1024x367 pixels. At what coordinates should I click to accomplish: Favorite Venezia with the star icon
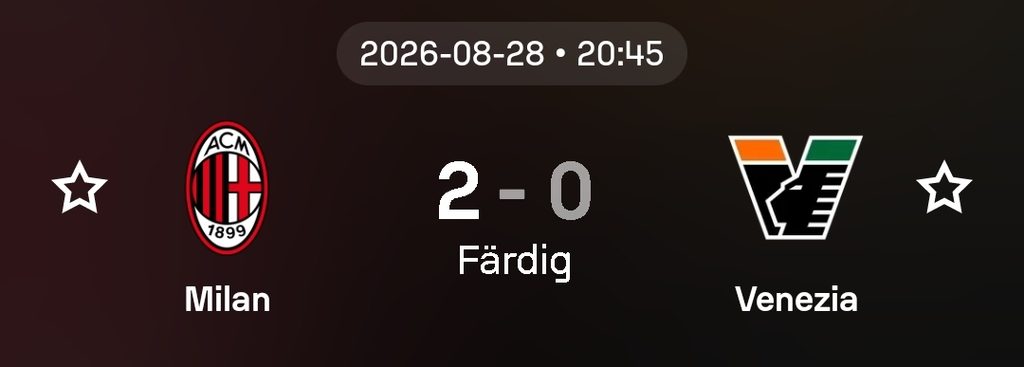point(944,187)
